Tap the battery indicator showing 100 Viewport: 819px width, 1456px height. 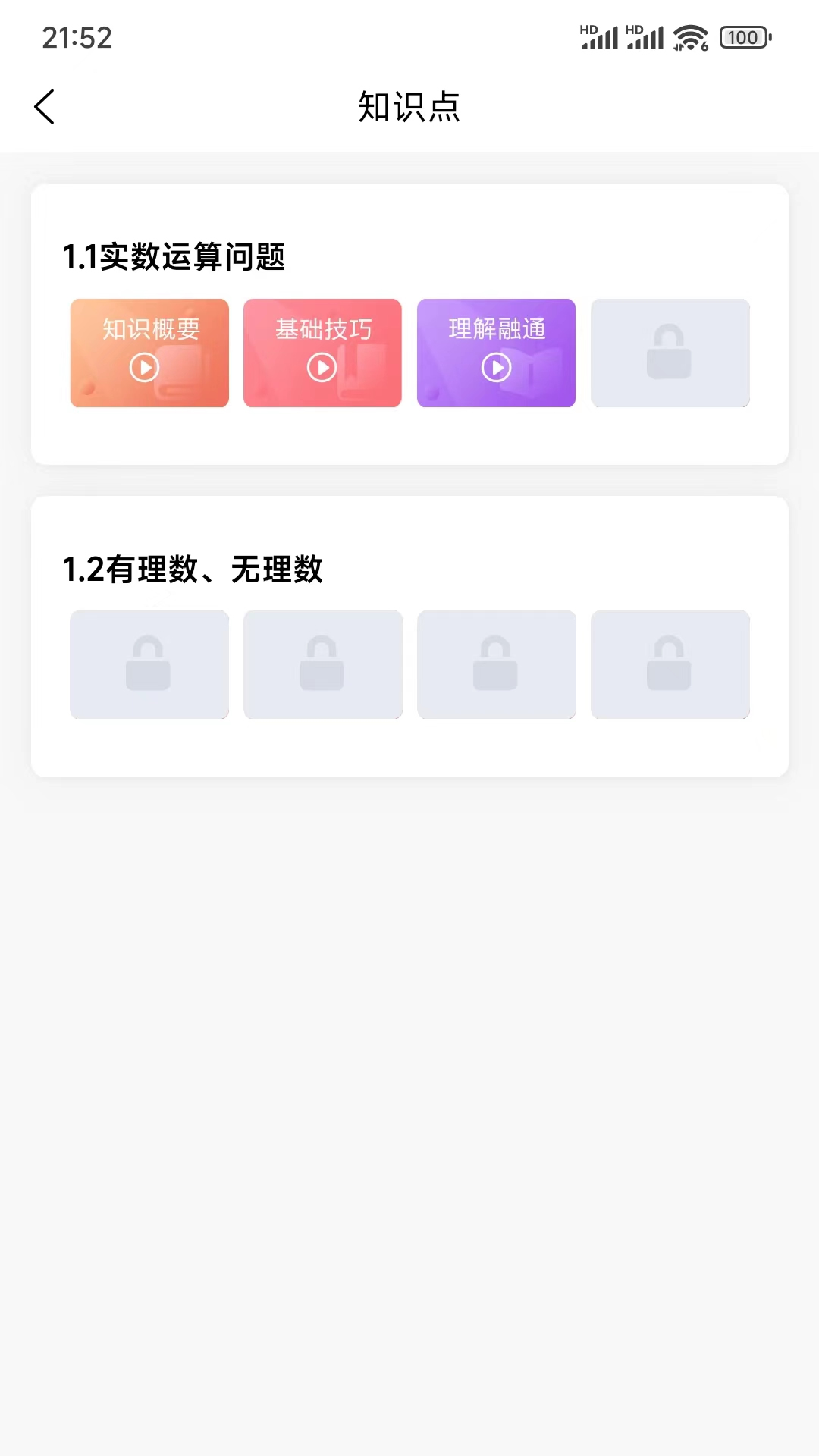(x=743, y=36)
